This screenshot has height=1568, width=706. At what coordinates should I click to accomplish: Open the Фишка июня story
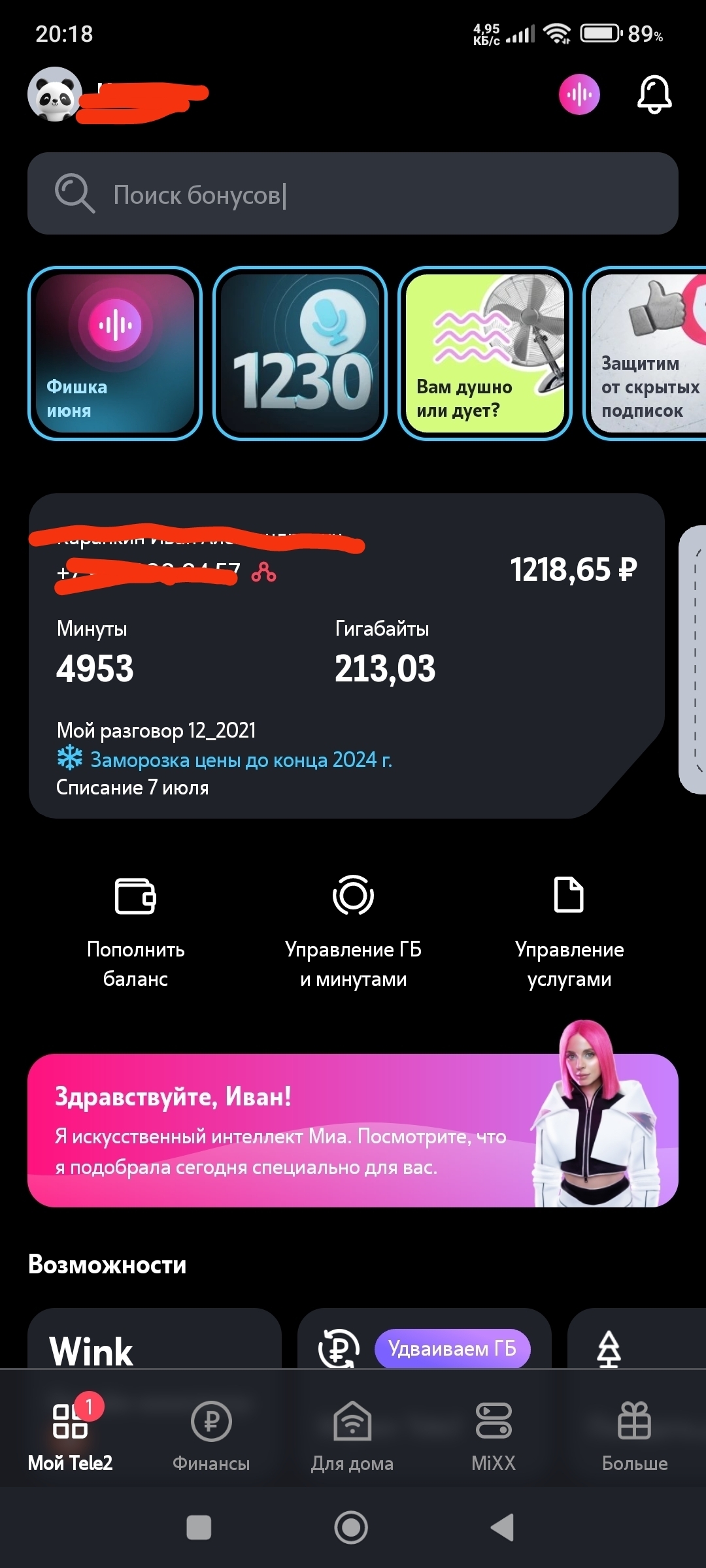click(x=115, y=353)
